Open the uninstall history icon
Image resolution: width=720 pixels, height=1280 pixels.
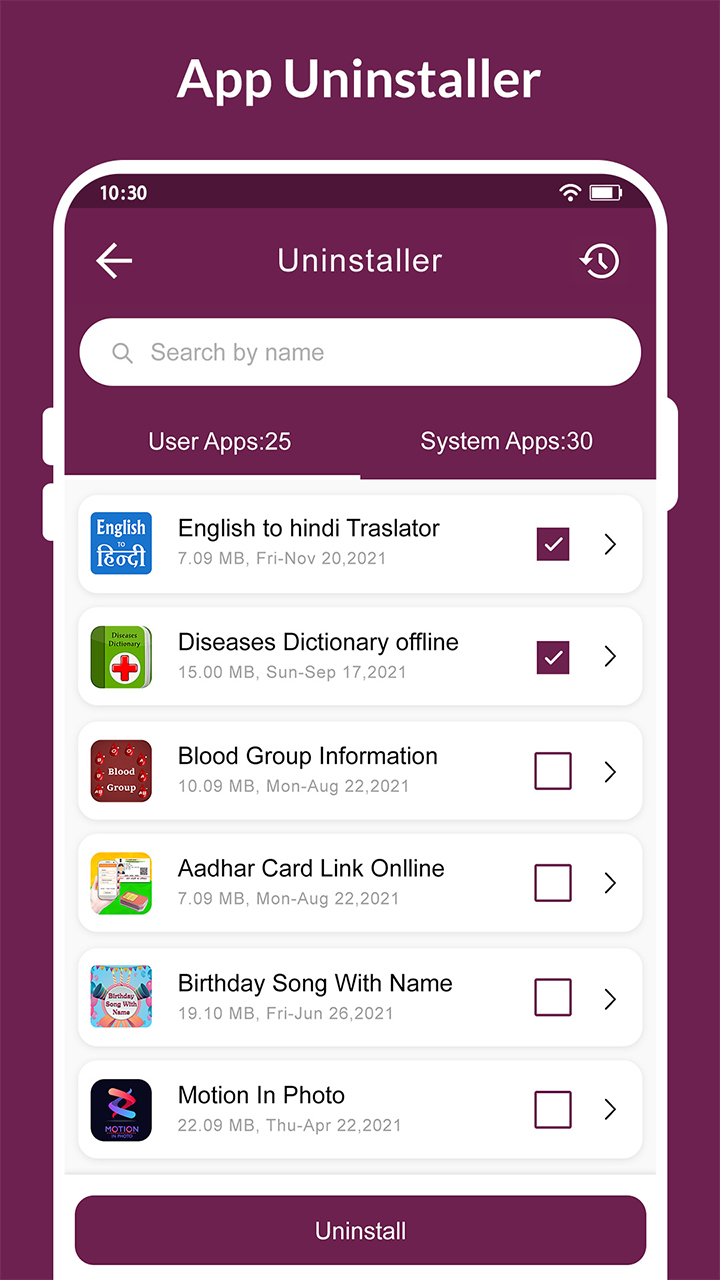coord(599,260)
